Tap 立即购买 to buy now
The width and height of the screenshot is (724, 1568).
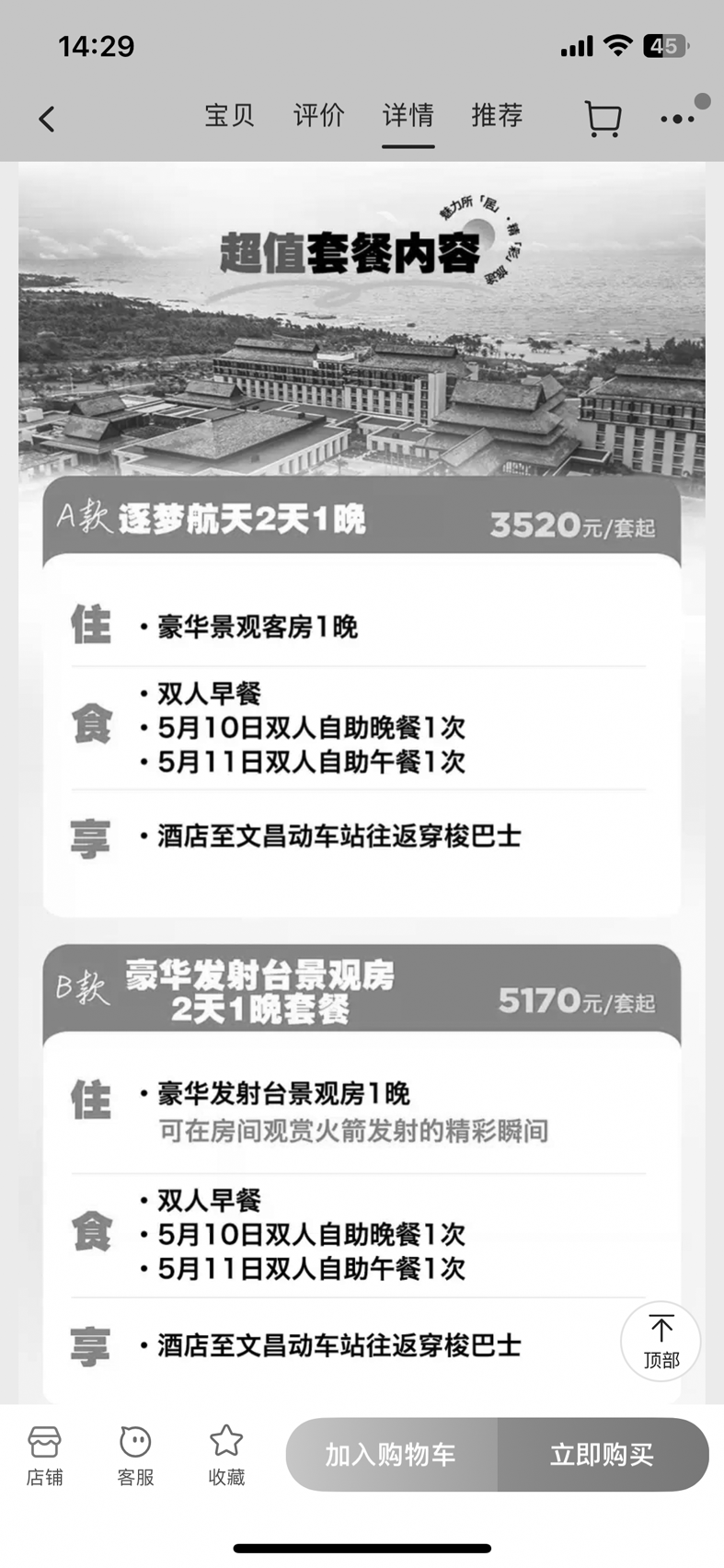[603, 1455]
